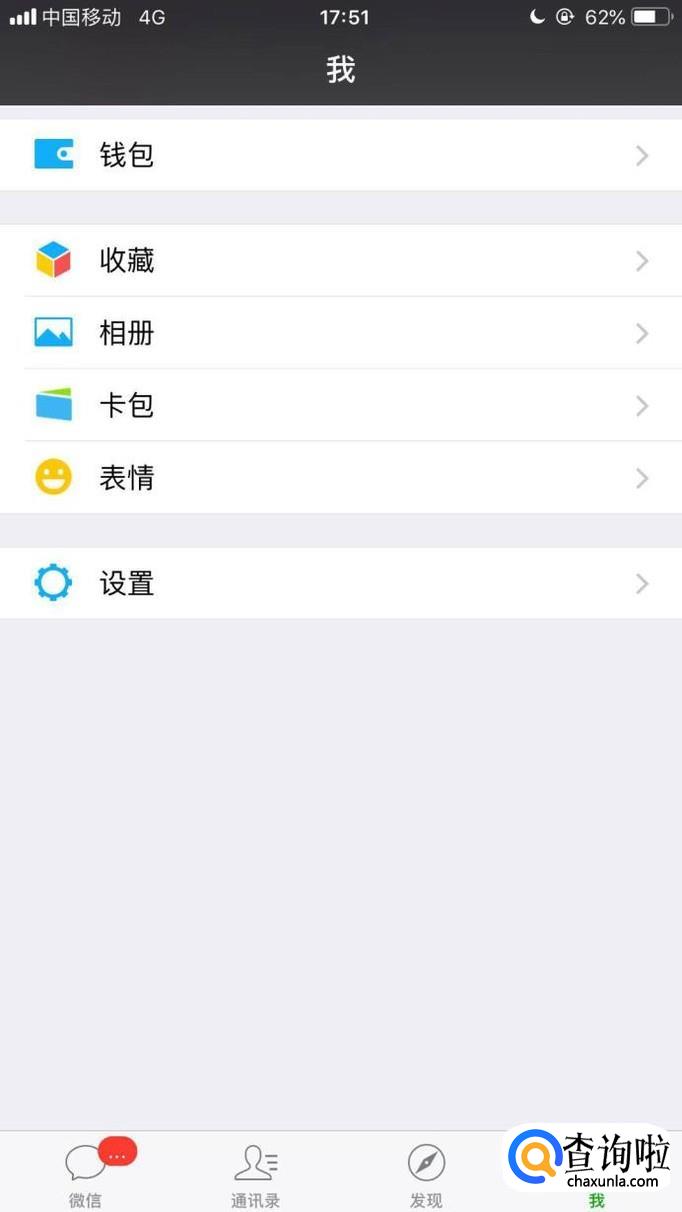Image resolution: width=682 pixels, height=1212 pixels.
Task: Open the 钱包 wallet row
Action: 340,155
